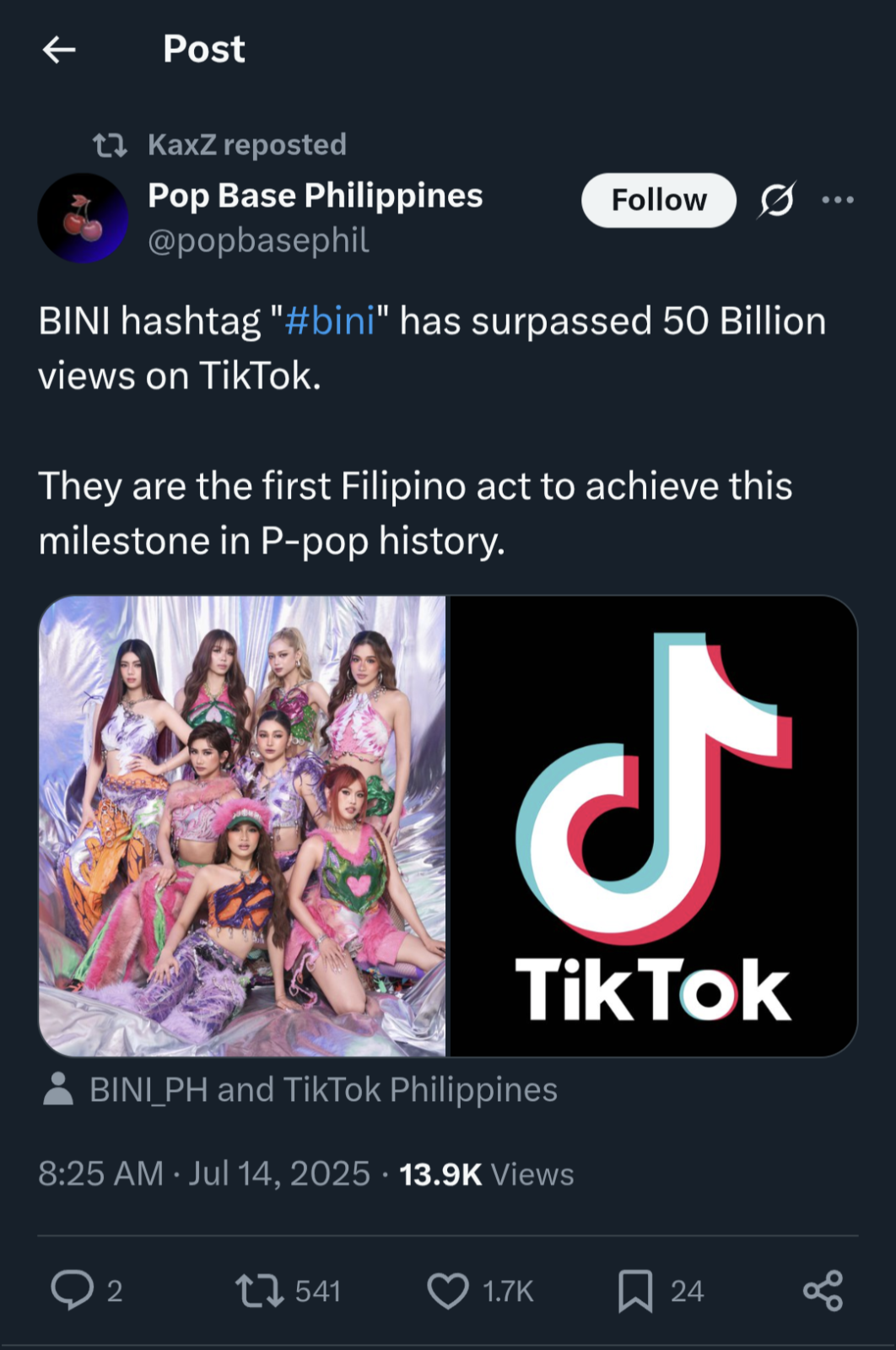Viewport: 896px width, 1350px height.
Task: Share this post
Action: (x=823, y=1290)
